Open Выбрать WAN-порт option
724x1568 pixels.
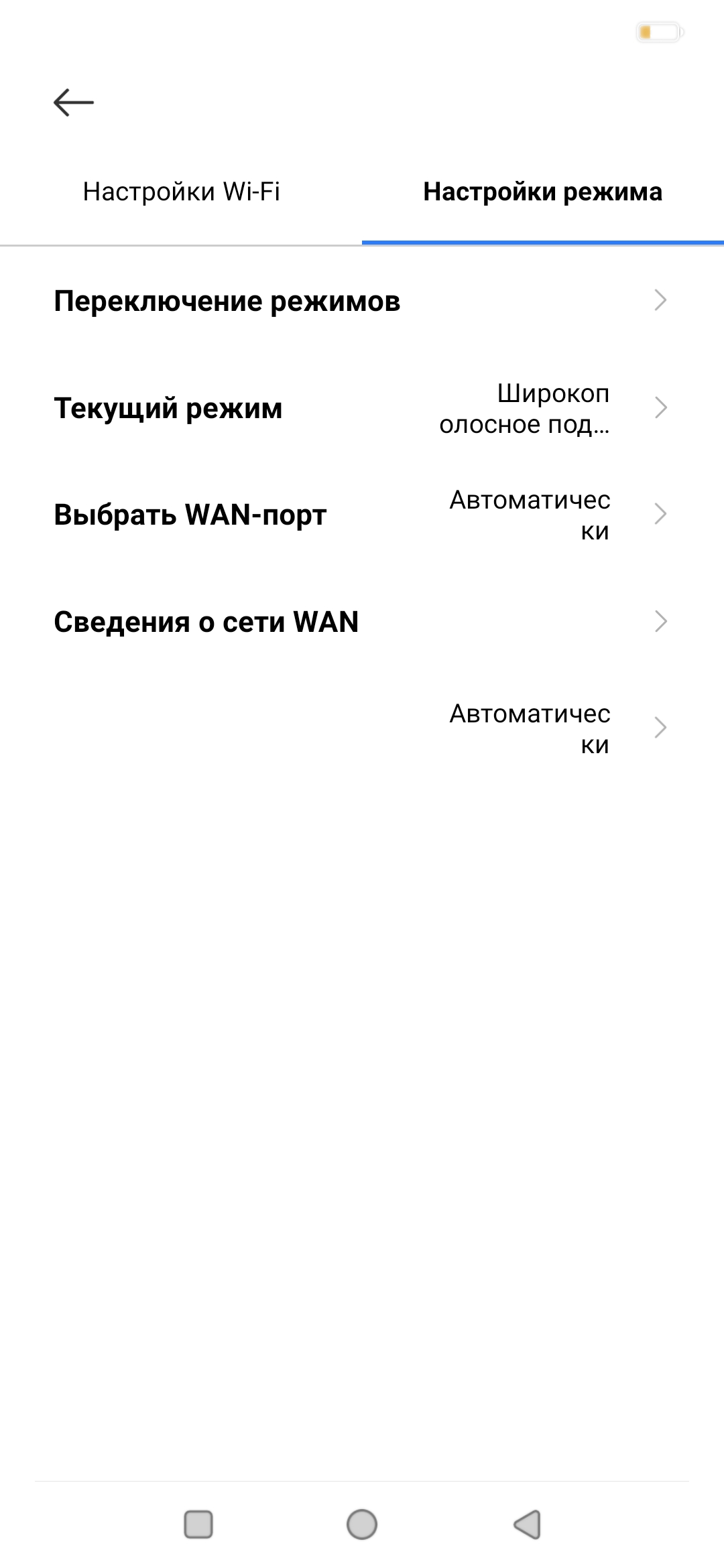click(362, 515)
